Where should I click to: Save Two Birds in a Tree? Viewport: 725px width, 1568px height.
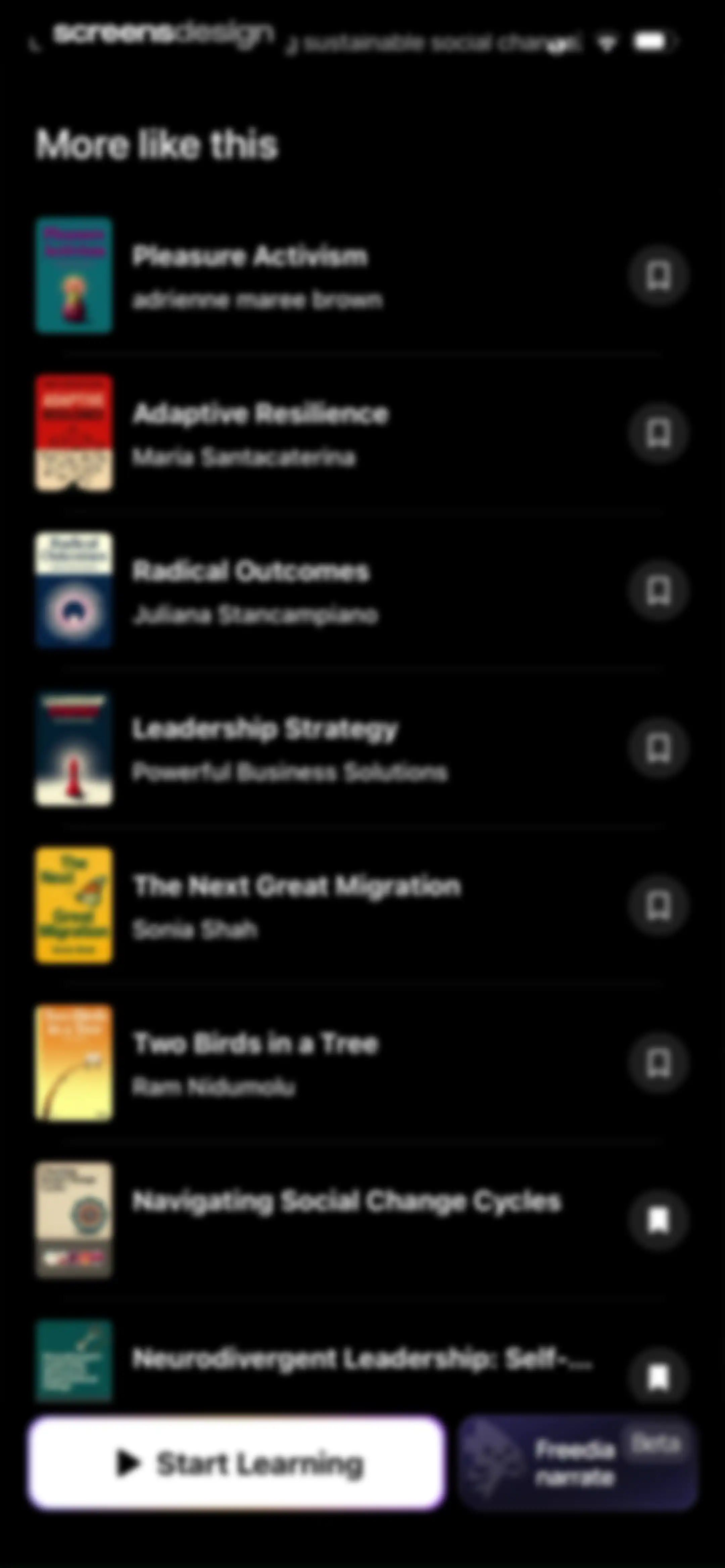[x=658, y=1063]
